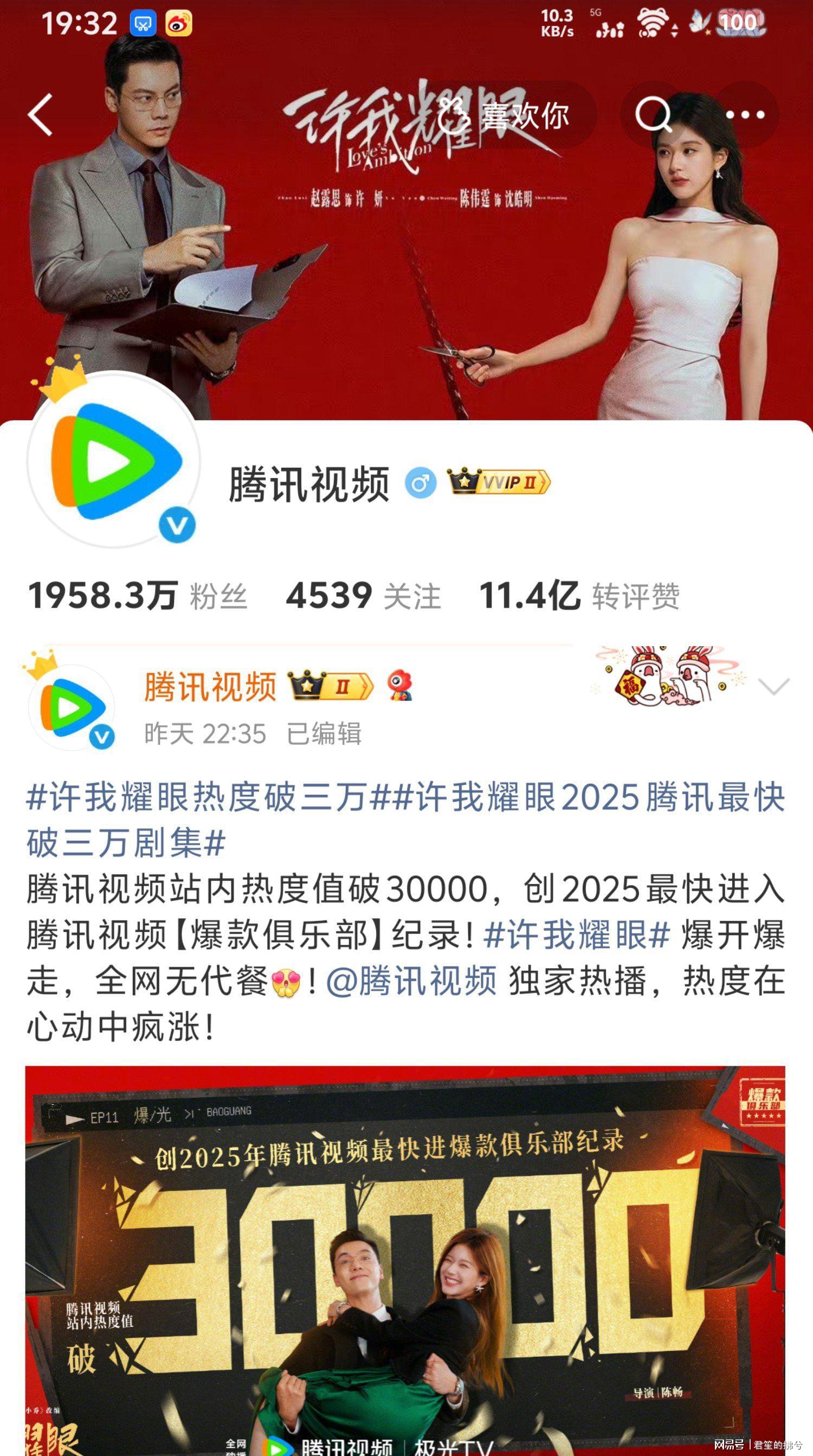This screenshot has width=813, height=1456.
Task: Expand the post options chevron
Action: tap(773, 687)
